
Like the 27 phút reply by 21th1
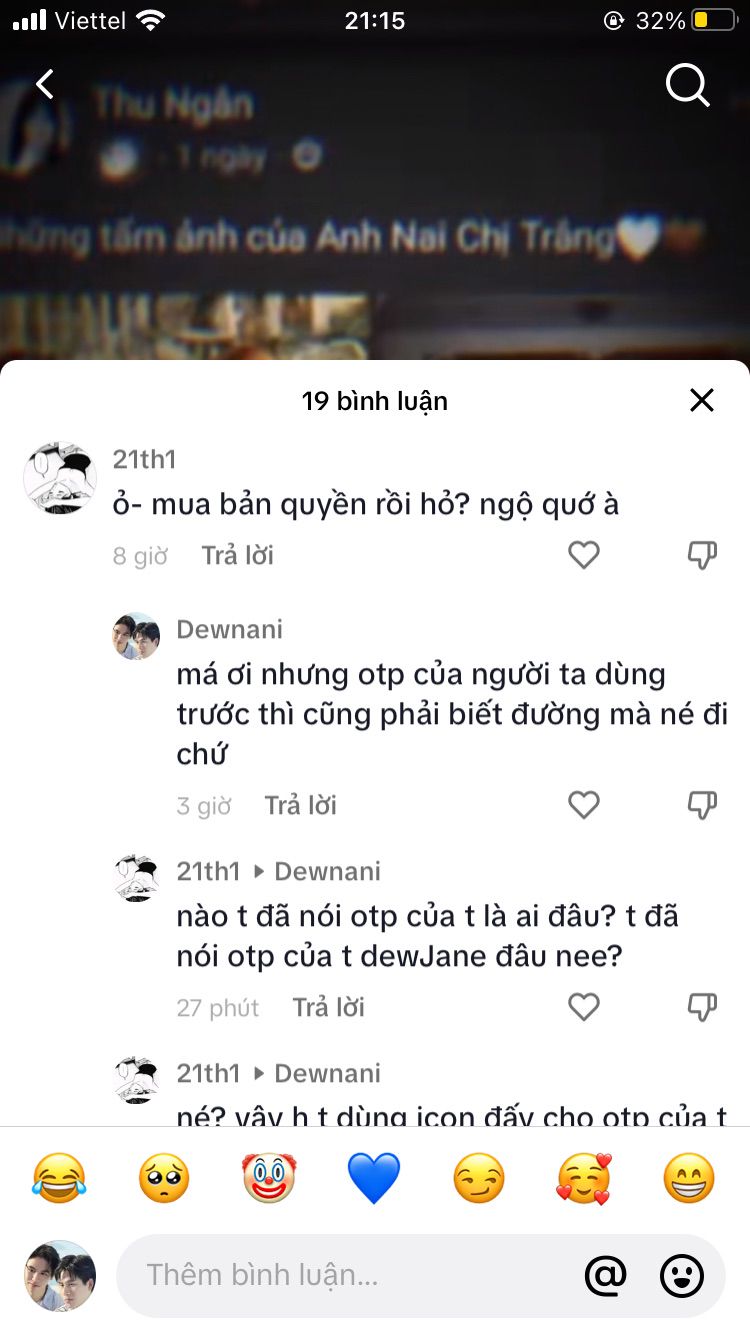583,1007
